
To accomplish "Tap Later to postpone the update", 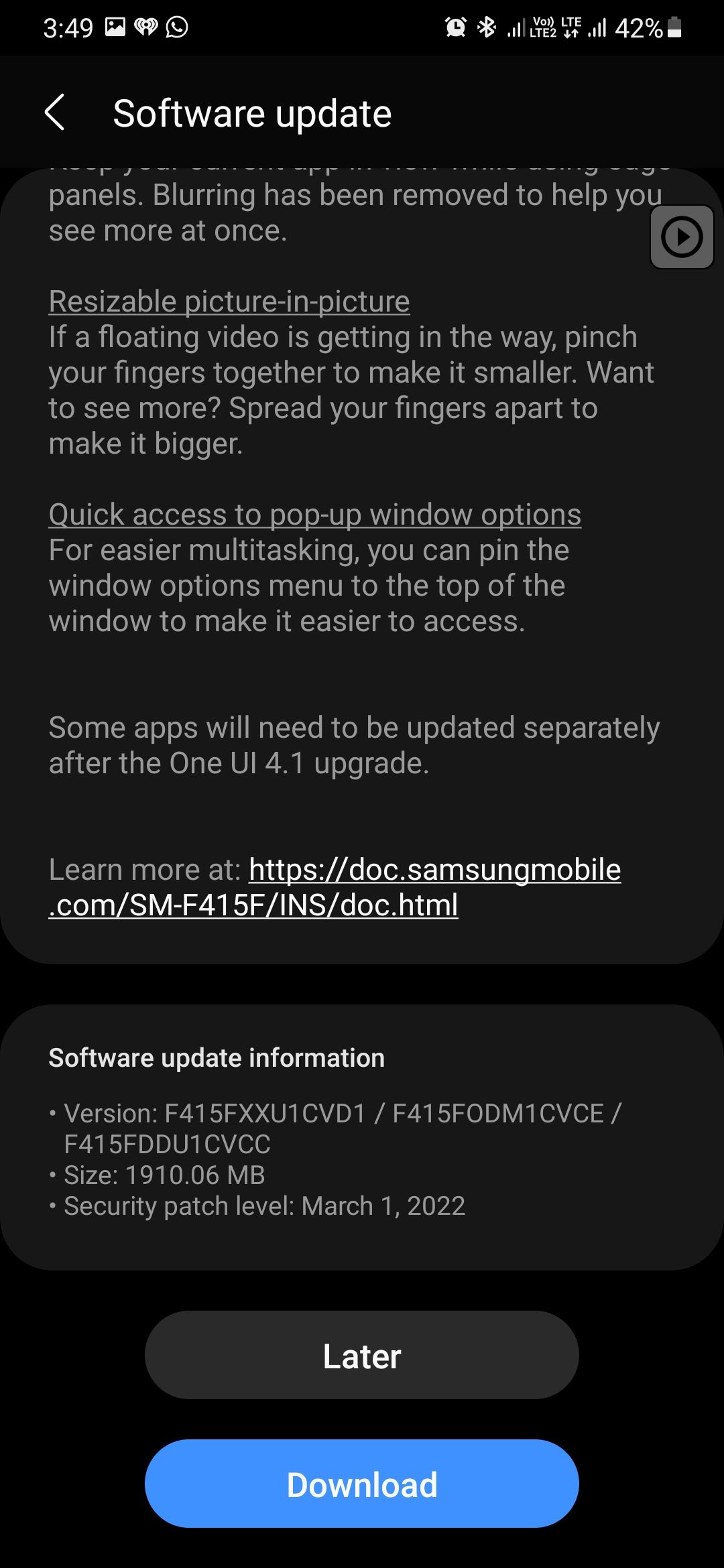I will tap(361, 1354).
